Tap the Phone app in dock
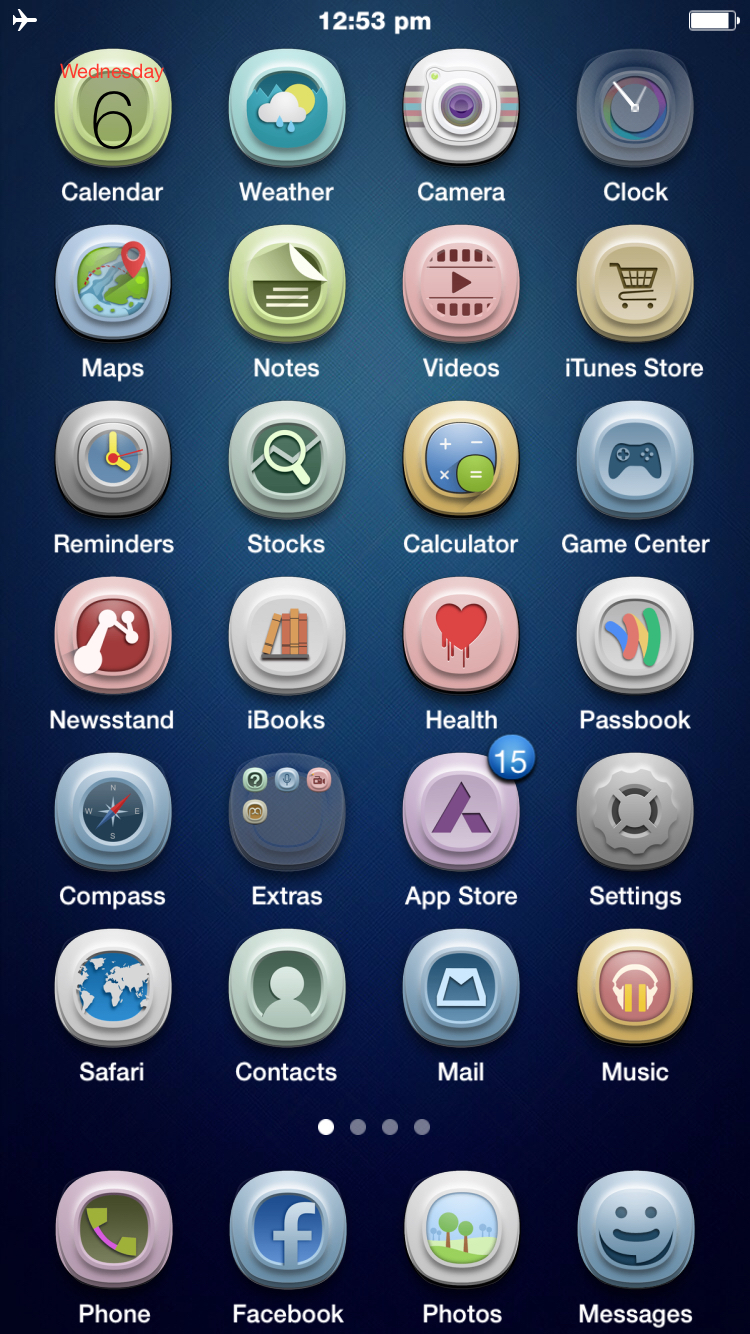This screenshot has width=750, height=1334. pyautogui.click(x=114, y=1230)
